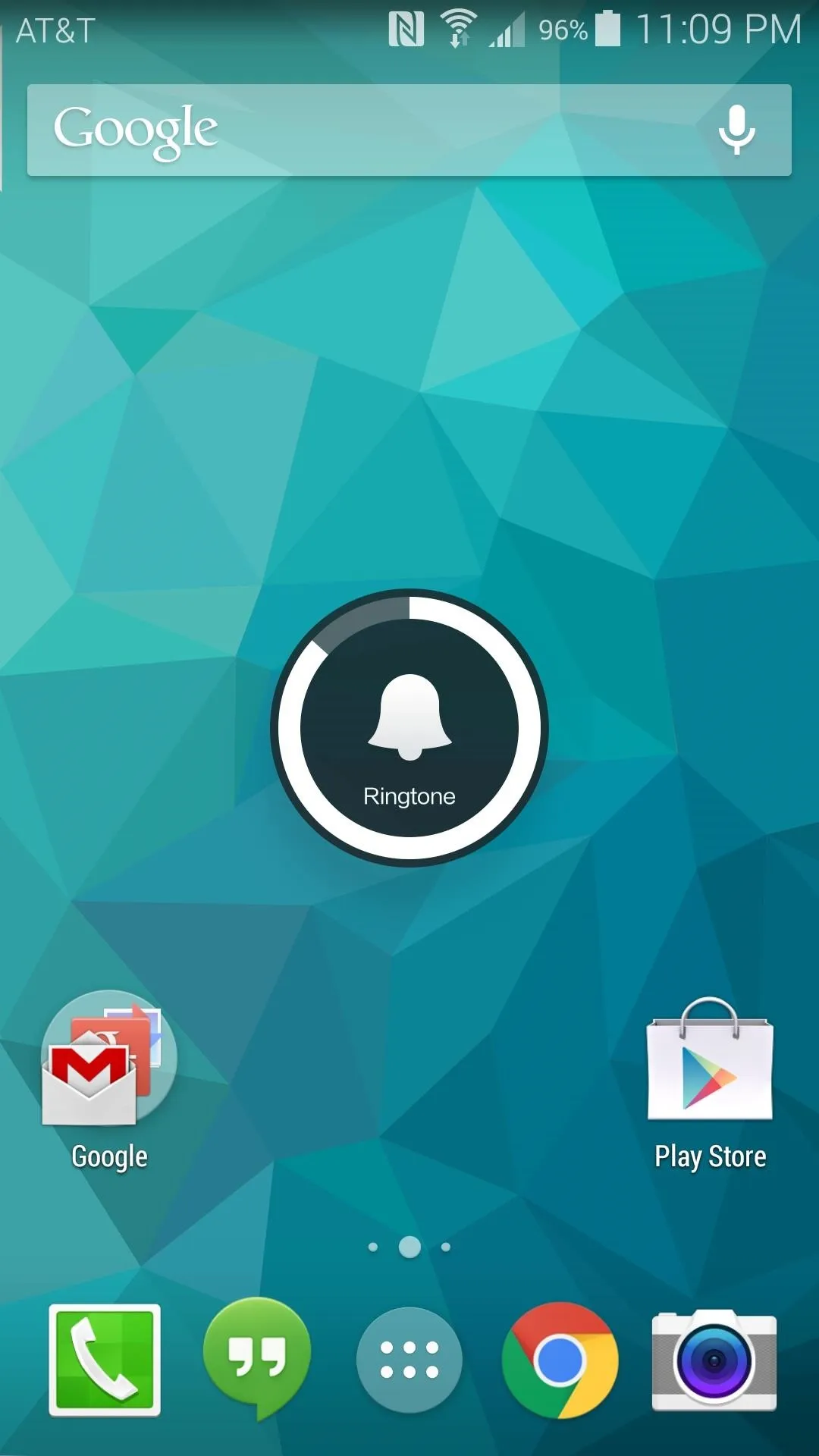The height and width of the screenshot is (1456, 819).
Task: Launch the Chrome browser
Action: coord(560,1360)
